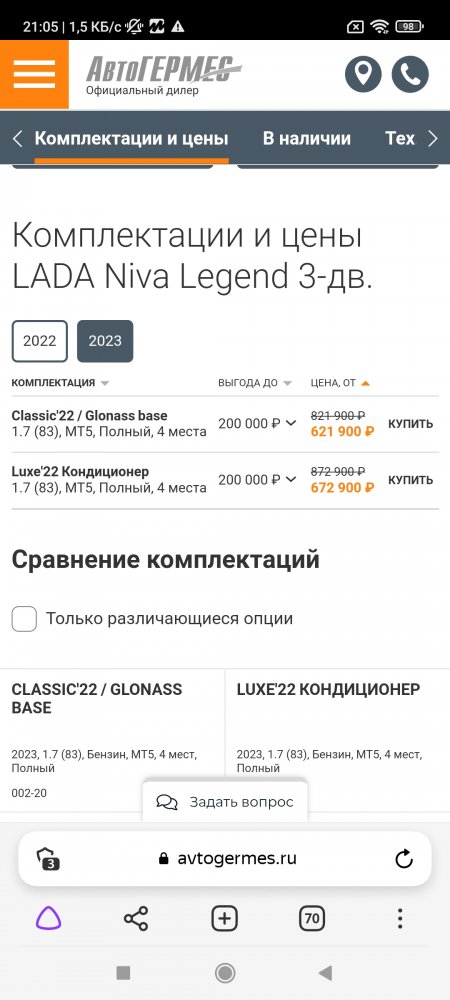Buy the Classic'22 / Glonass base trim
This screenshot has width=450, height=1000.
click(410, 424)
